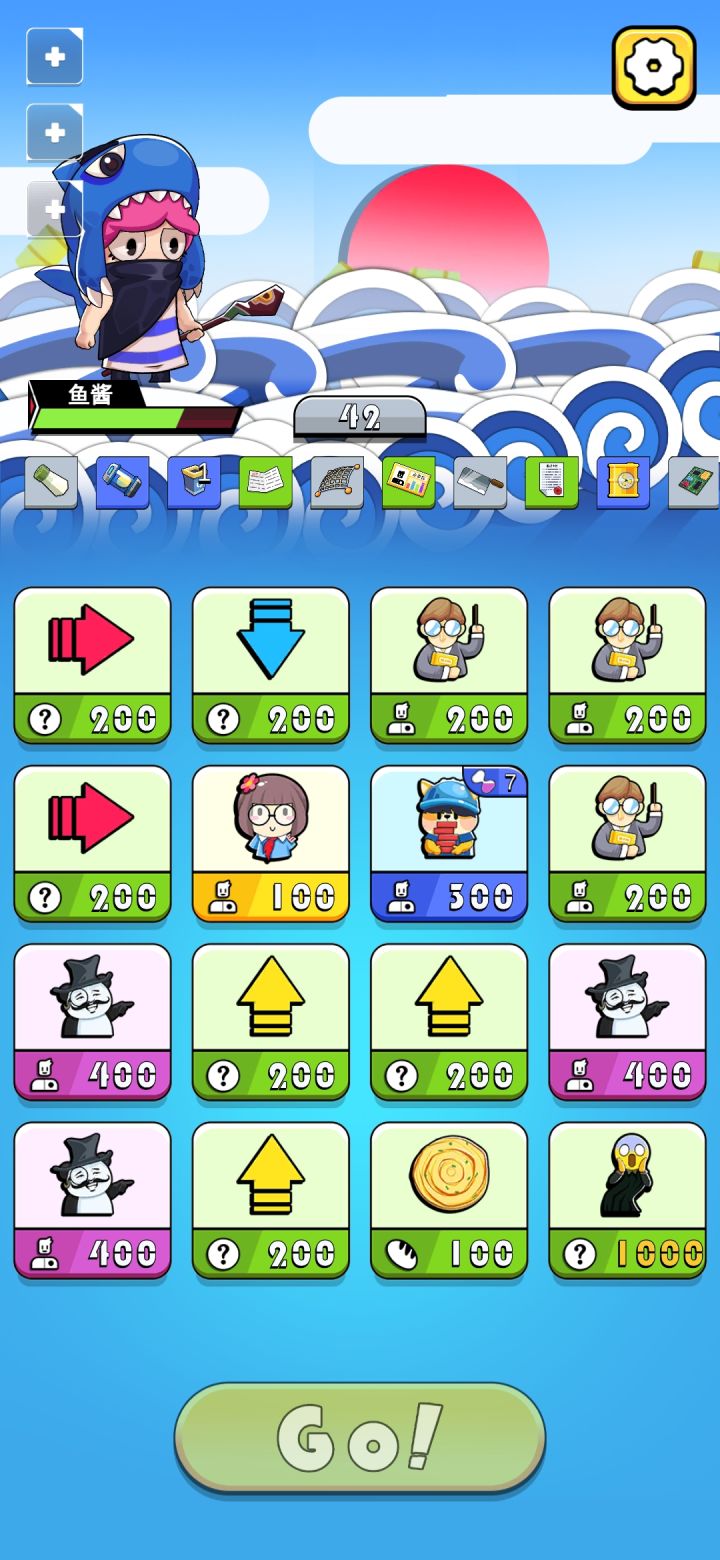This screenshot has height=1560, width=720.
Task: Open the red contract document item
Action: point(552,483)
